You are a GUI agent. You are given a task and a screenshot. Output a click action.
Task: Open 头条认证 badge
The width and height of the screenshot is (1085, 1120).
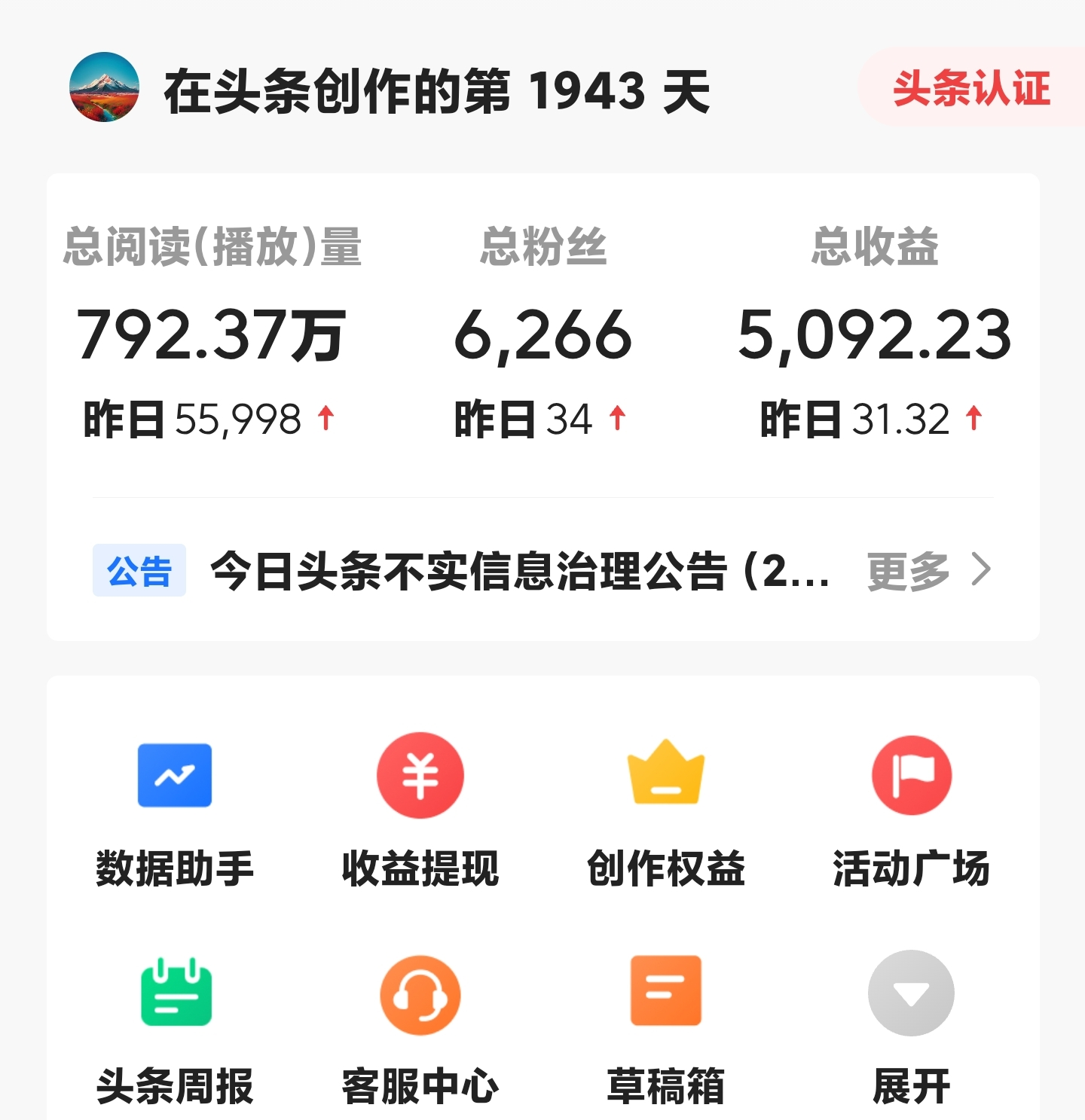970,89
